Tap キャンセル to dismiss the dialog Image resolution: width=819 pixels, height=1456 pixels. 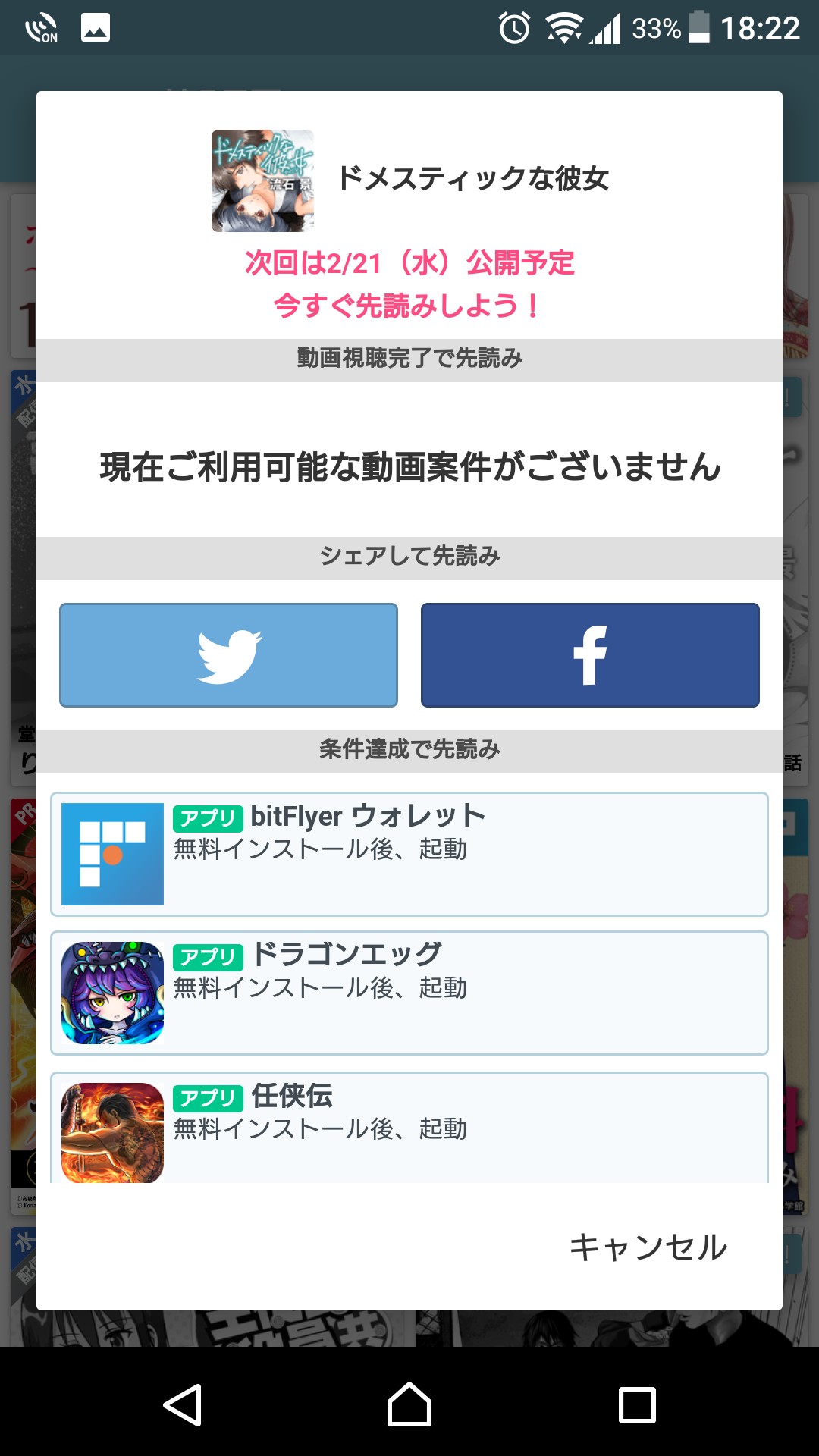pos(648,1247)
